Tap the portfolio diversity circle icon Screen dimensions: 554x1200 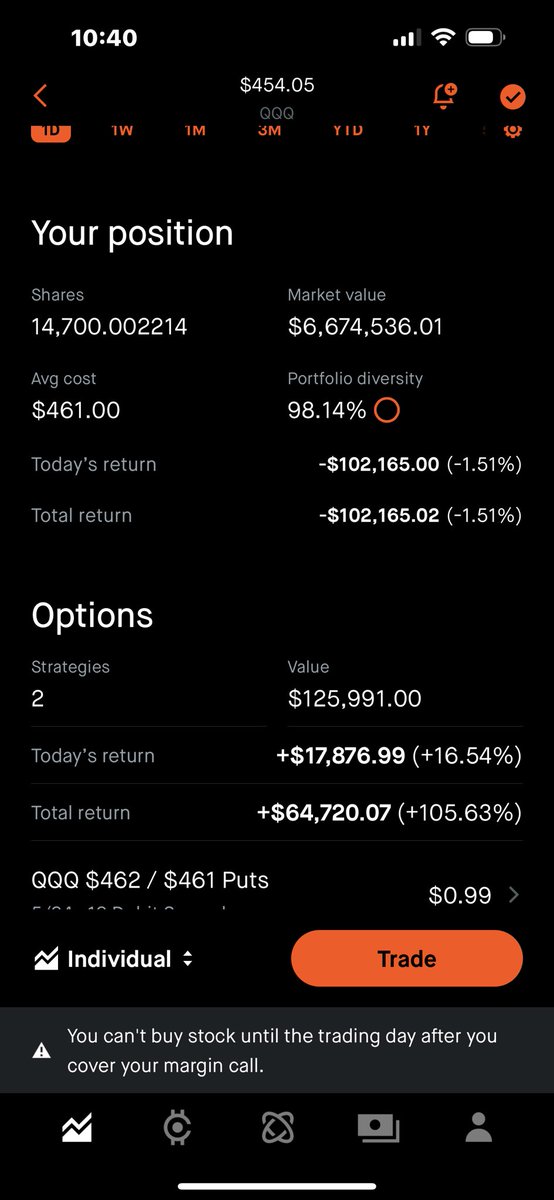click(386, 410)
